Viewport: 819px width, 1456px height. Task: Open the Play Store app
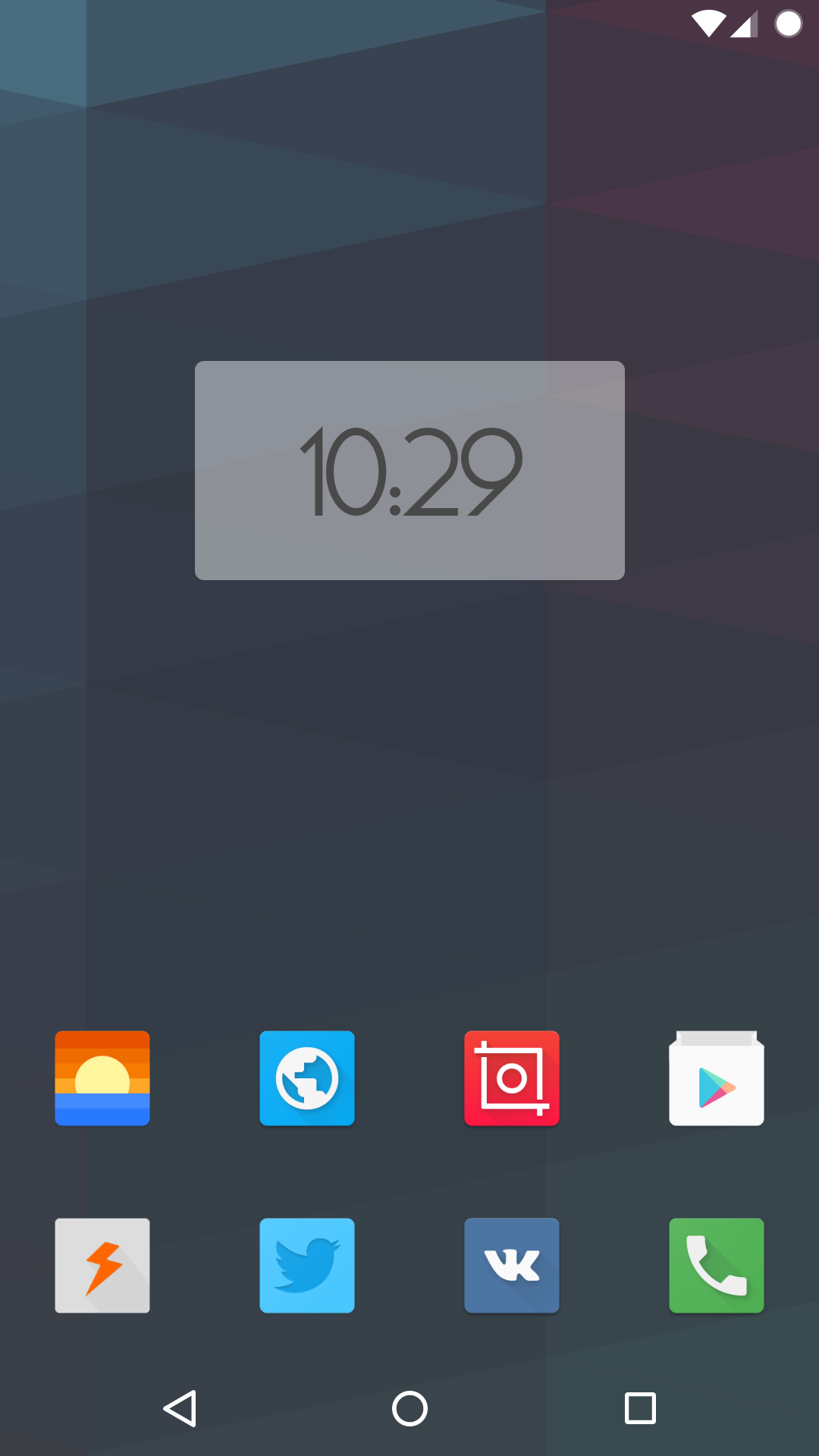717,1078
